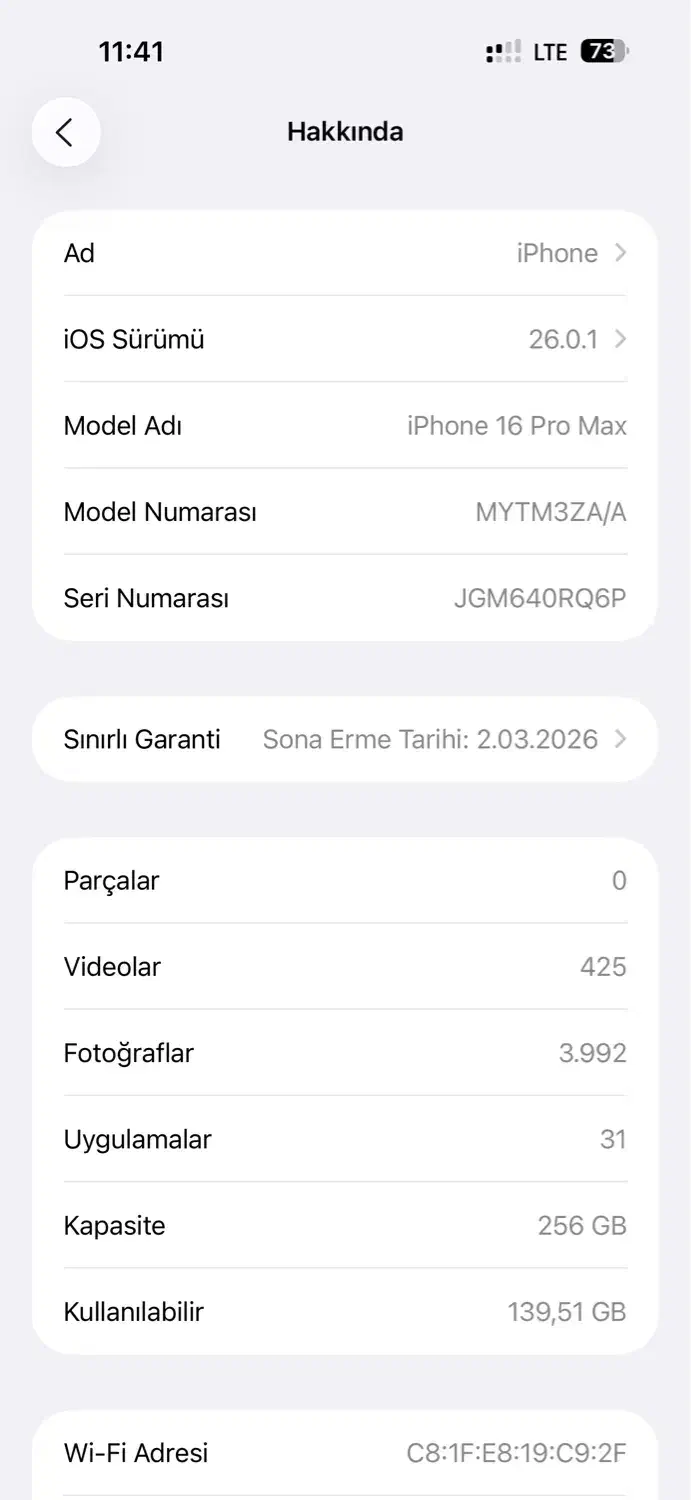
Task: Go back from the Hakkında page
Action: [65, 132]
